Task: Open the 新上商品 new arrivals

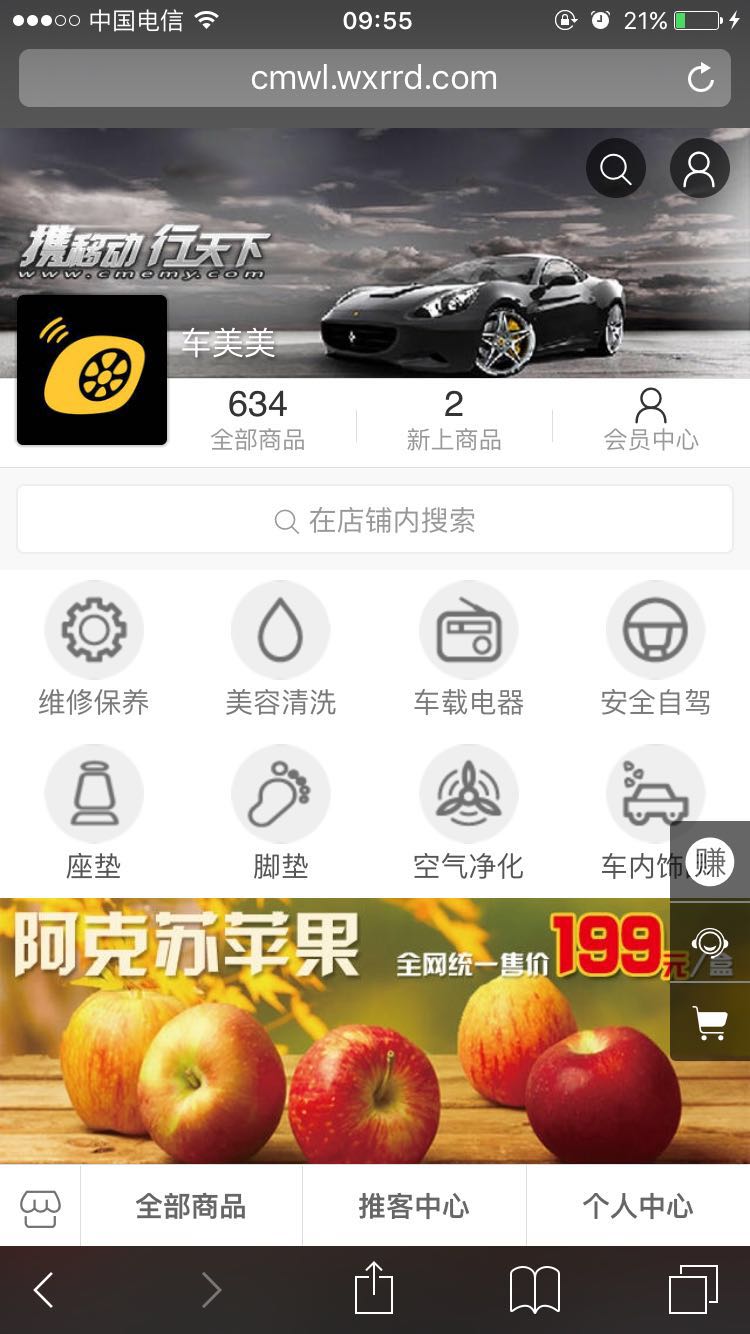Action: click(453, 419)
